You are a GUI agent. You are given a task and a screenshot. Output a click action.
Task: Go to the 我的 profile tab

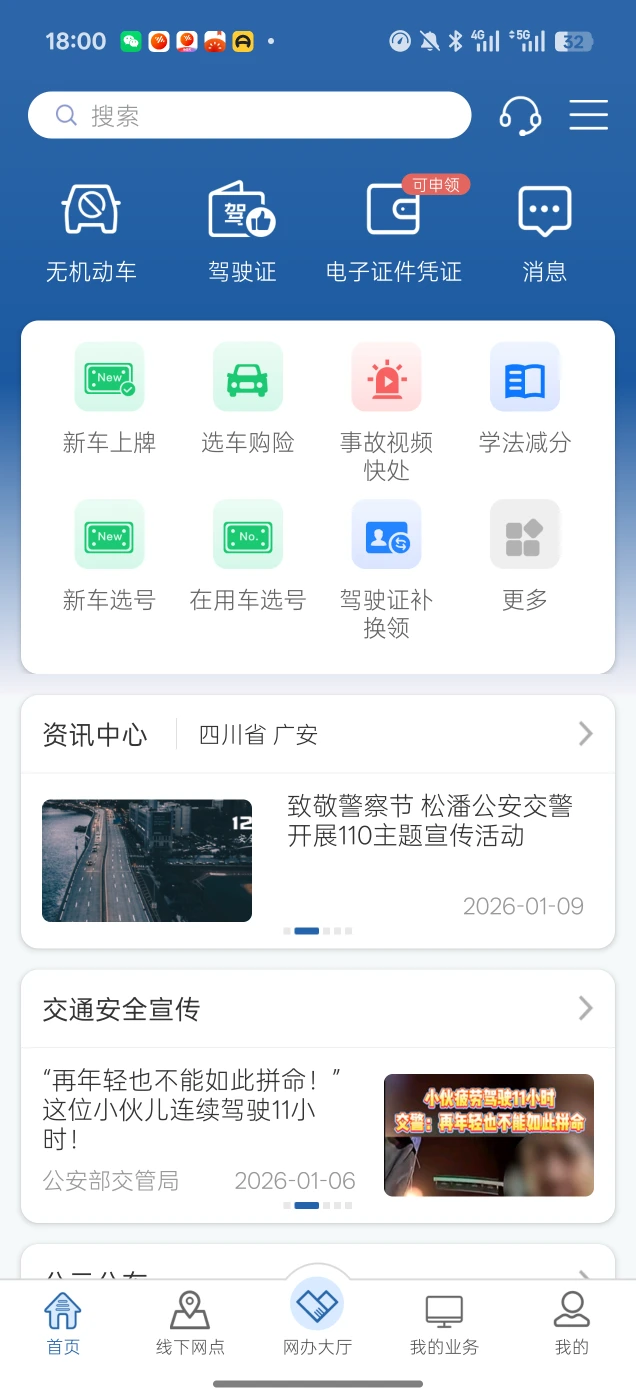[x=571, y=1322]
